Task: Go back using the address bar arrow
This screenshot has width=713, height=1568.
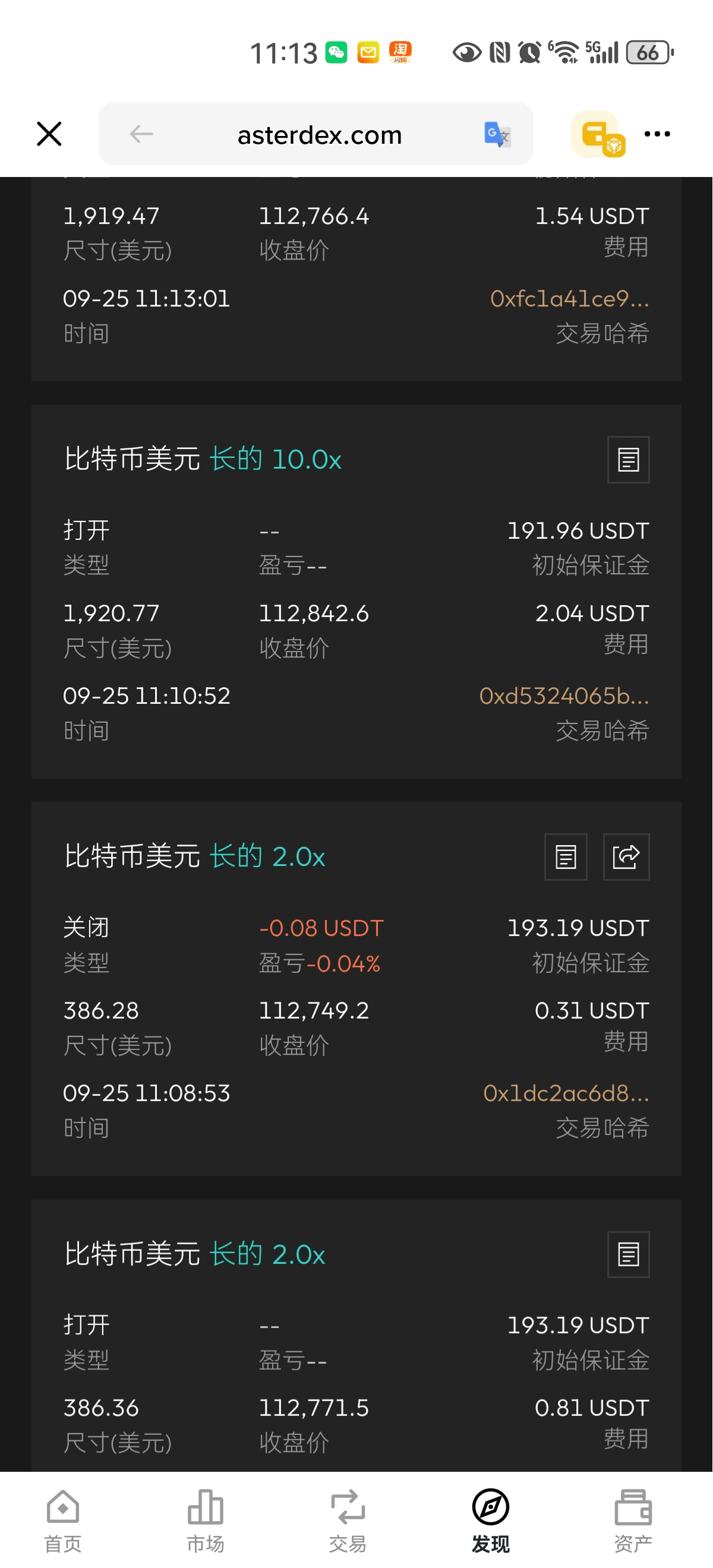Action: 141,134
